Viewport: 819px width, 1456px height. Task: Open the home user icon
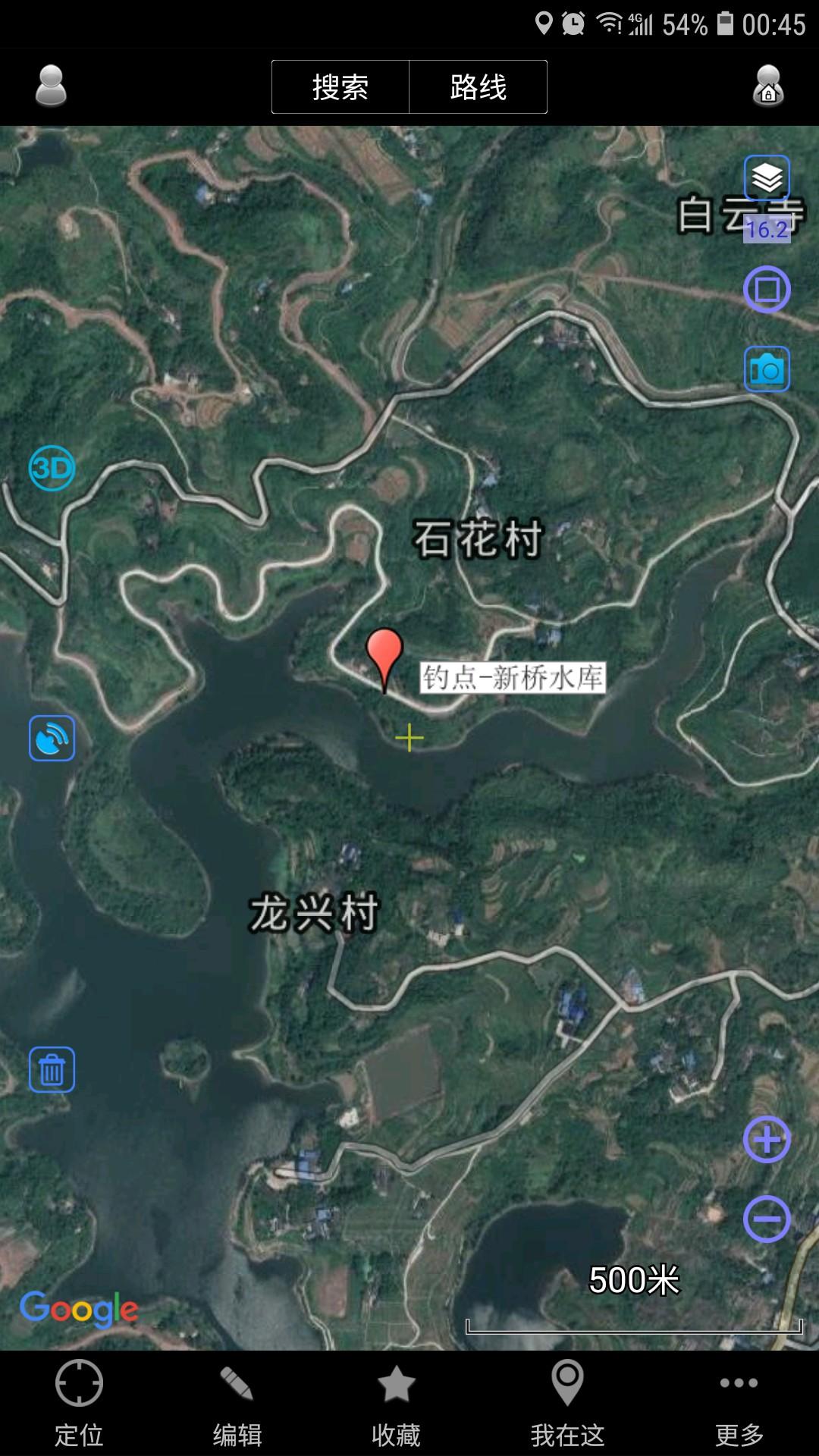point(767,86)
